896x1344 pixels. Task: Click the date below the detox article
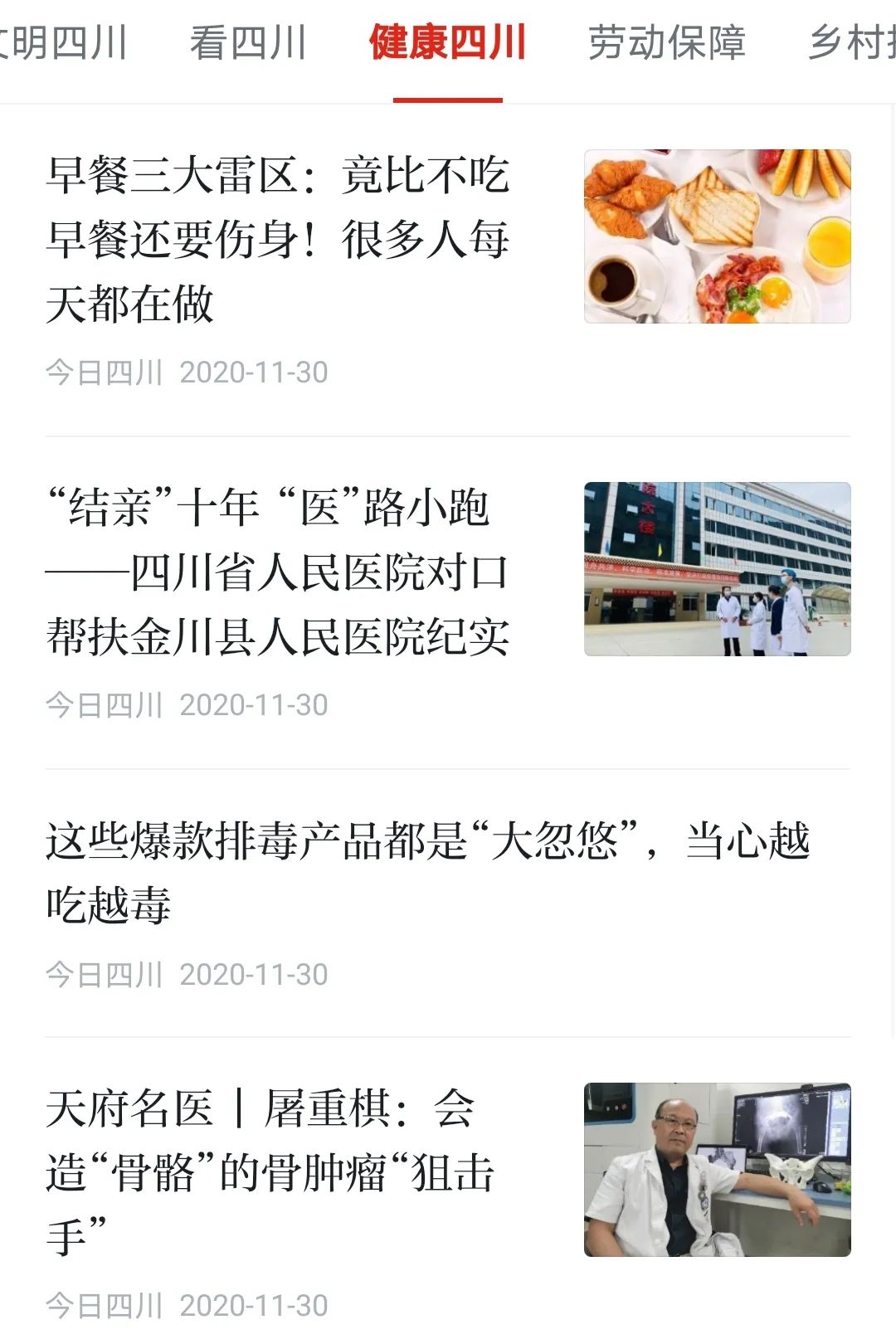(255, 974)
